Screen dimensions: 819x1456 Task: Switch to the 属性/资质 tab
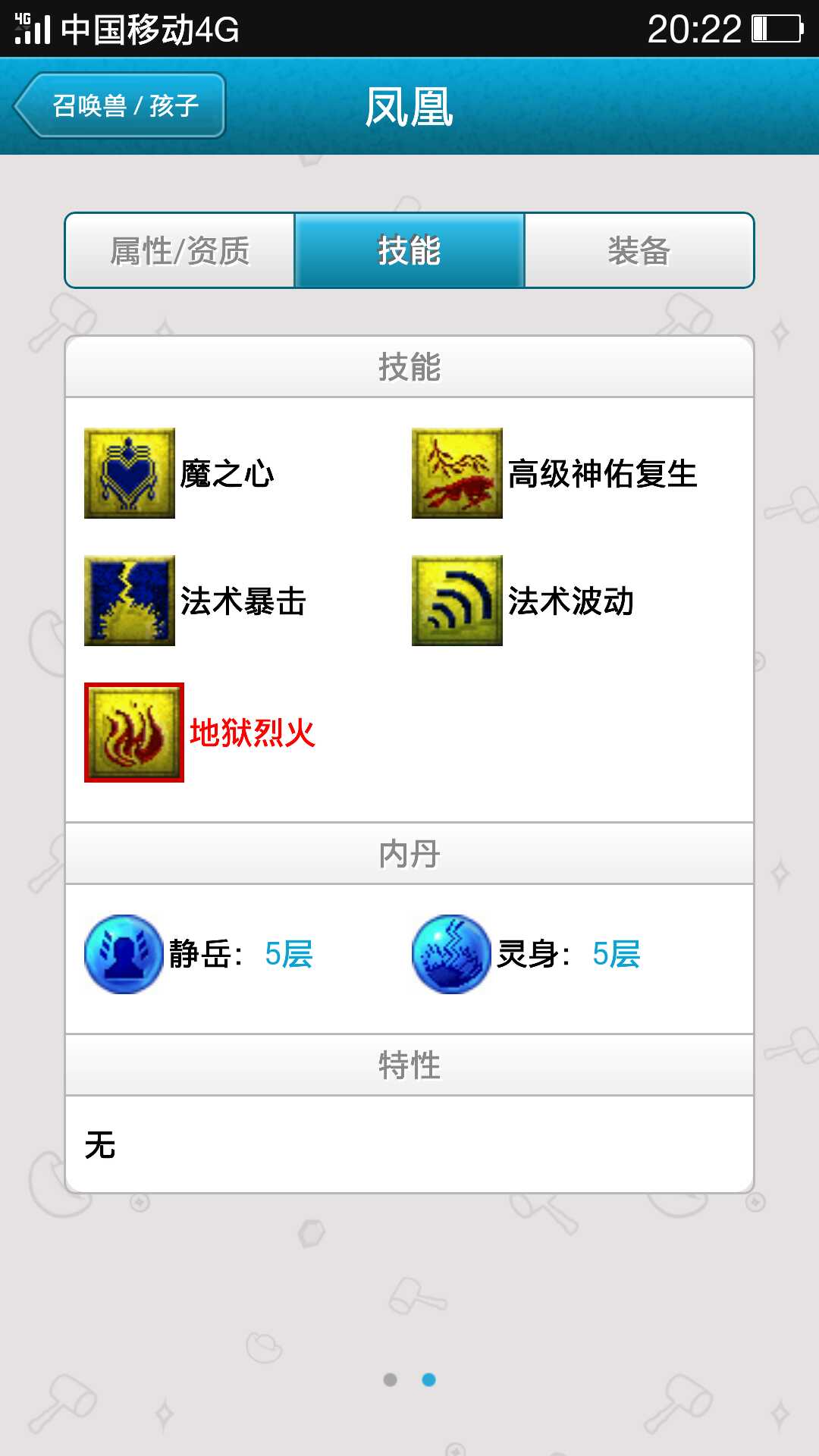point(180,250)
